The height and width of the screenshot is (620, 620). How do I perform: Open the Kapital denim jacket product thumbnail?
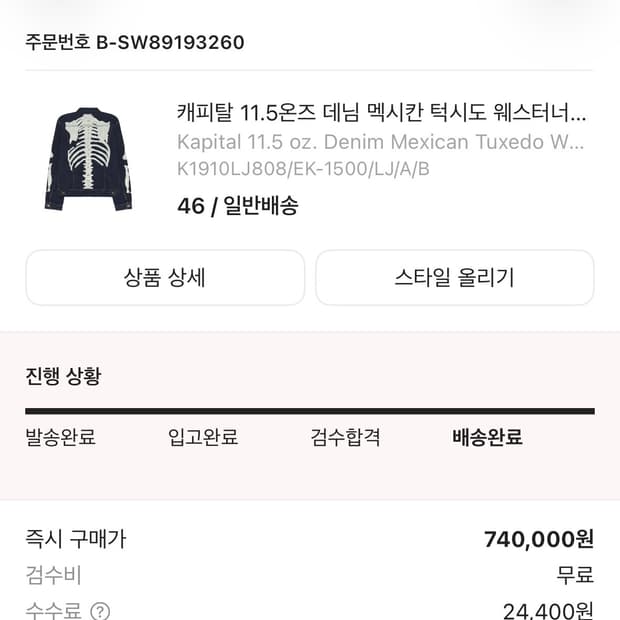tap(88, 158)
